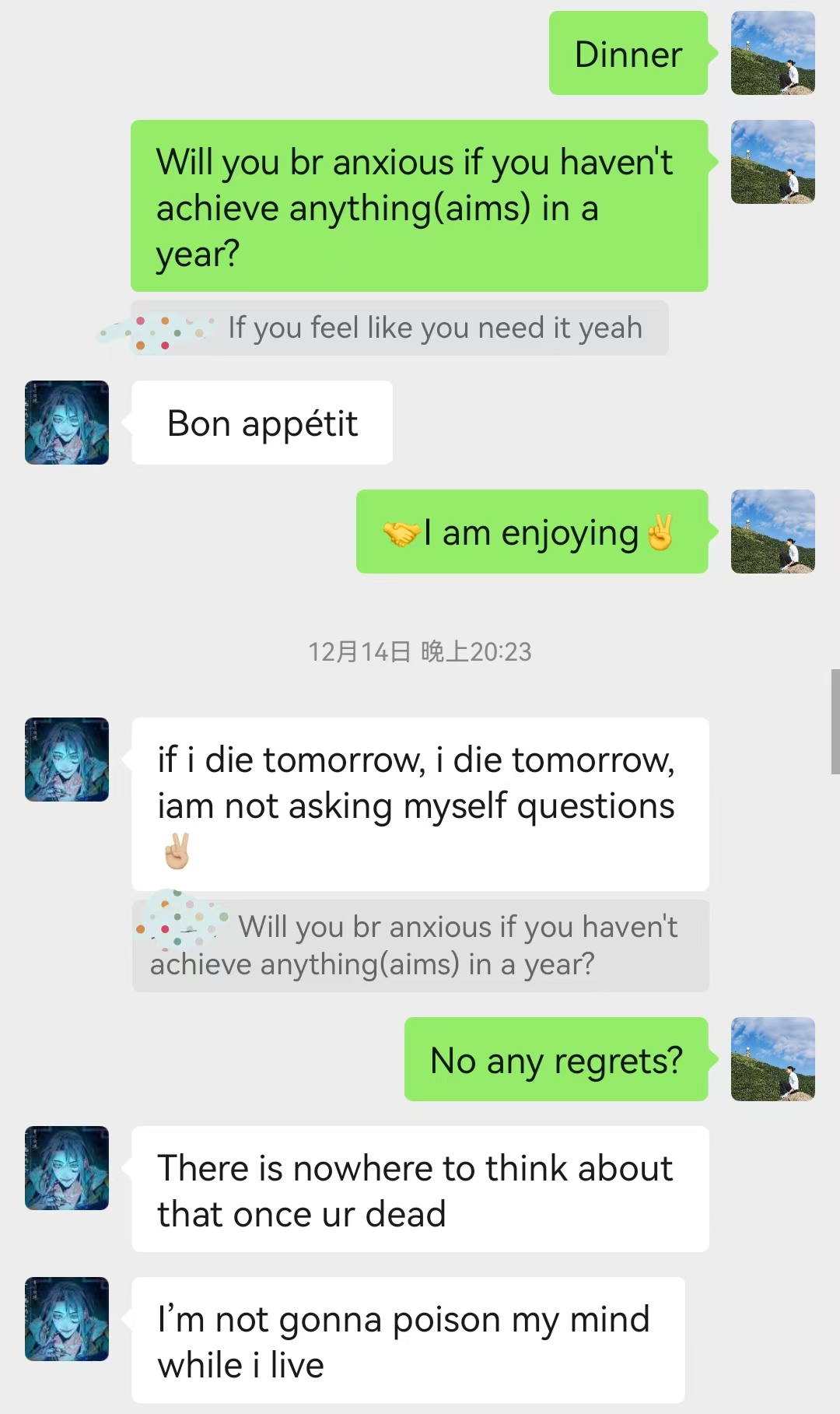Tap the avatar beside "I am enjoying"
The width and height of the screenshot is (840, 1414).
tap(772, 532)
